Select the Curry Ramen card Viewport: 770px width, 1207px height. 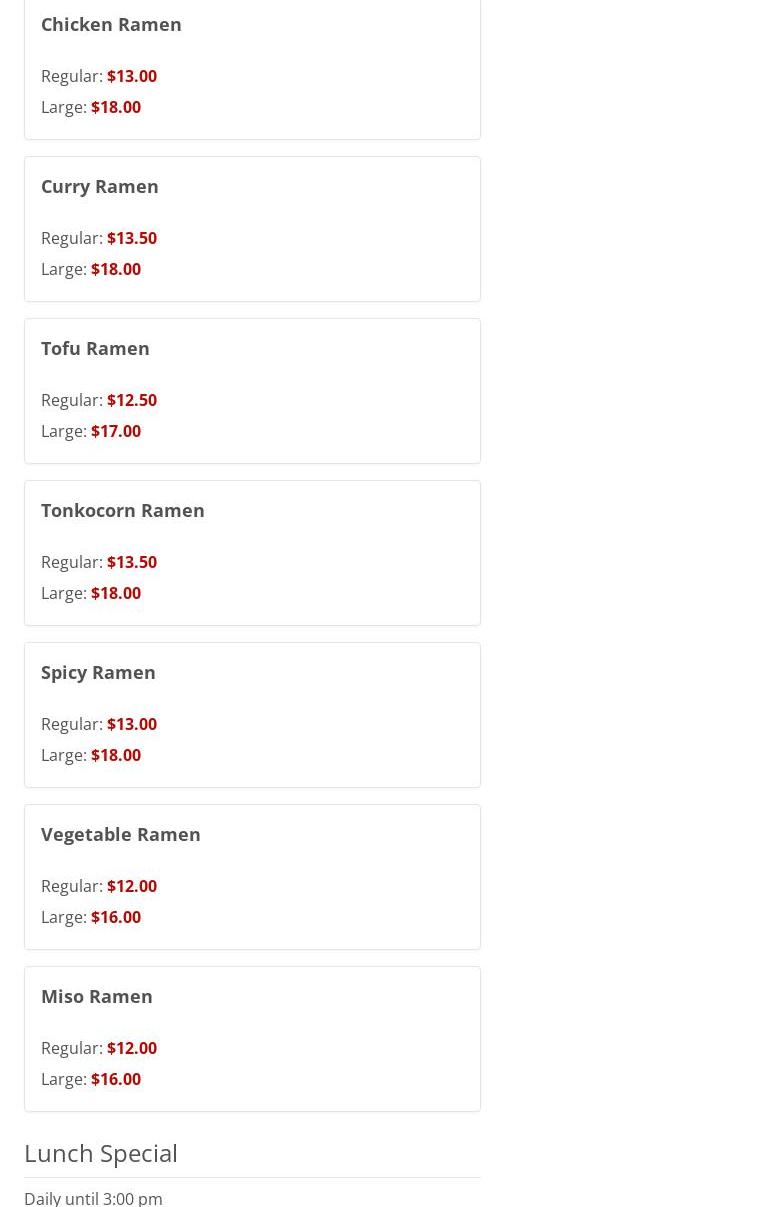[252, 228]
